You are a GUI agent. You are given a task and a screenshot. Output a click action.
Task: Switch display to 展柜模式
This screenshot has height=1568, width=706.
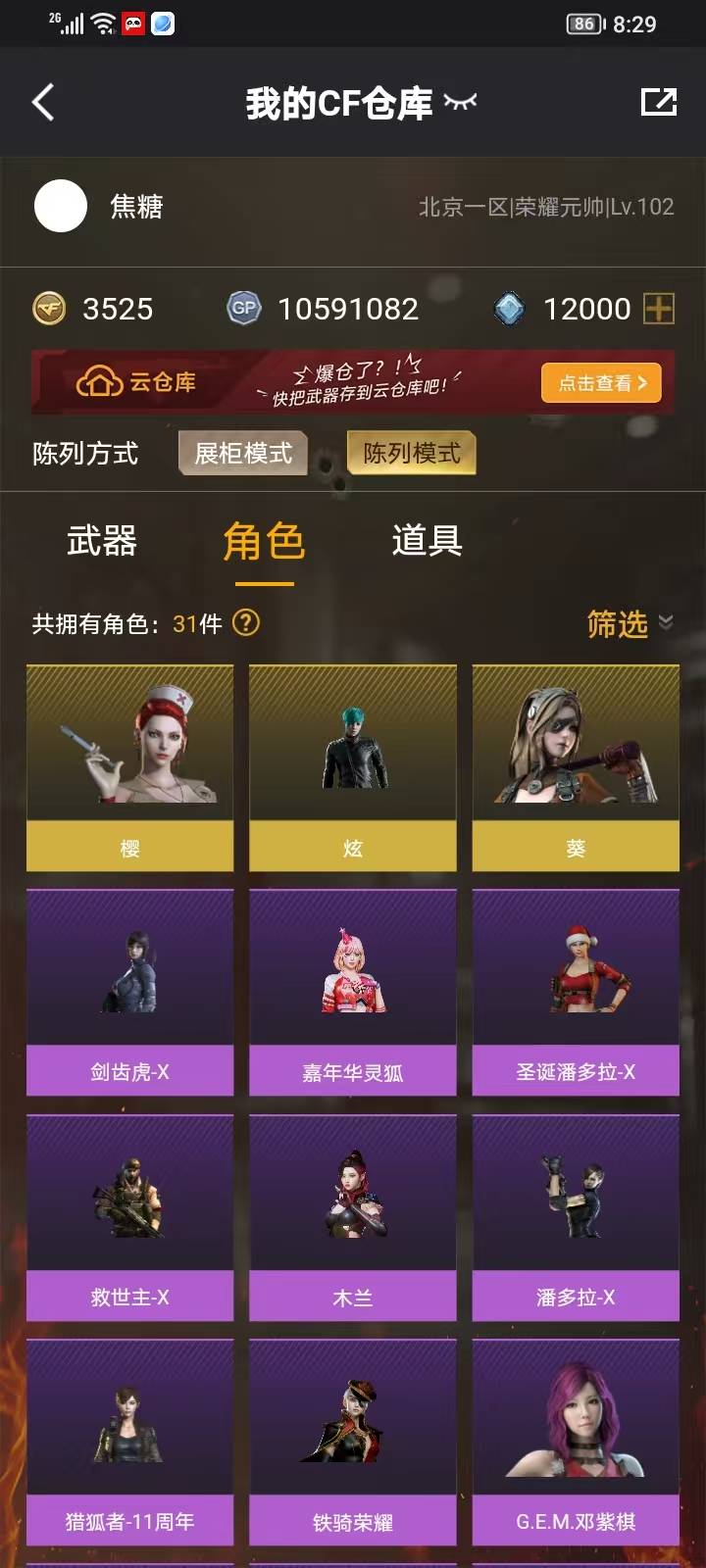pyautogui.click(x=242, y=453)
